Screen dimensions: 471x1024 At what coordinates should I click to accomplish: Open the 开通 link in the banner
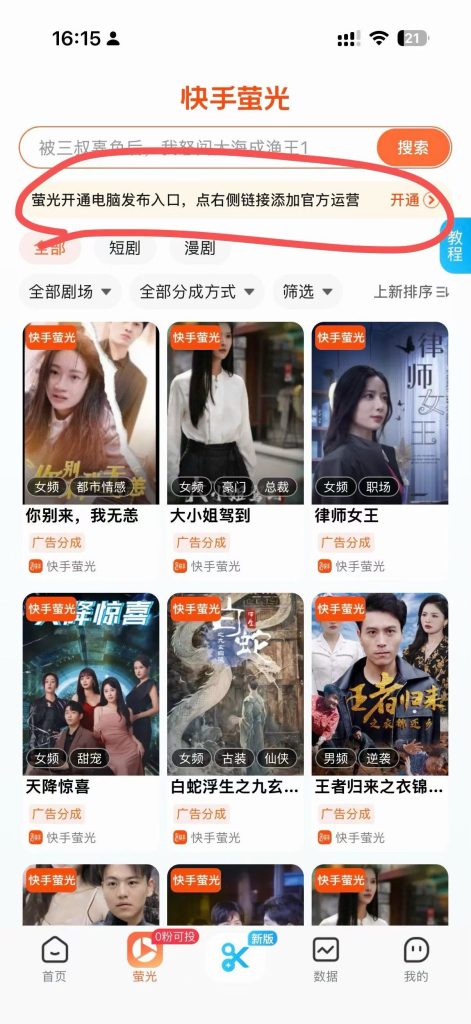414,200
